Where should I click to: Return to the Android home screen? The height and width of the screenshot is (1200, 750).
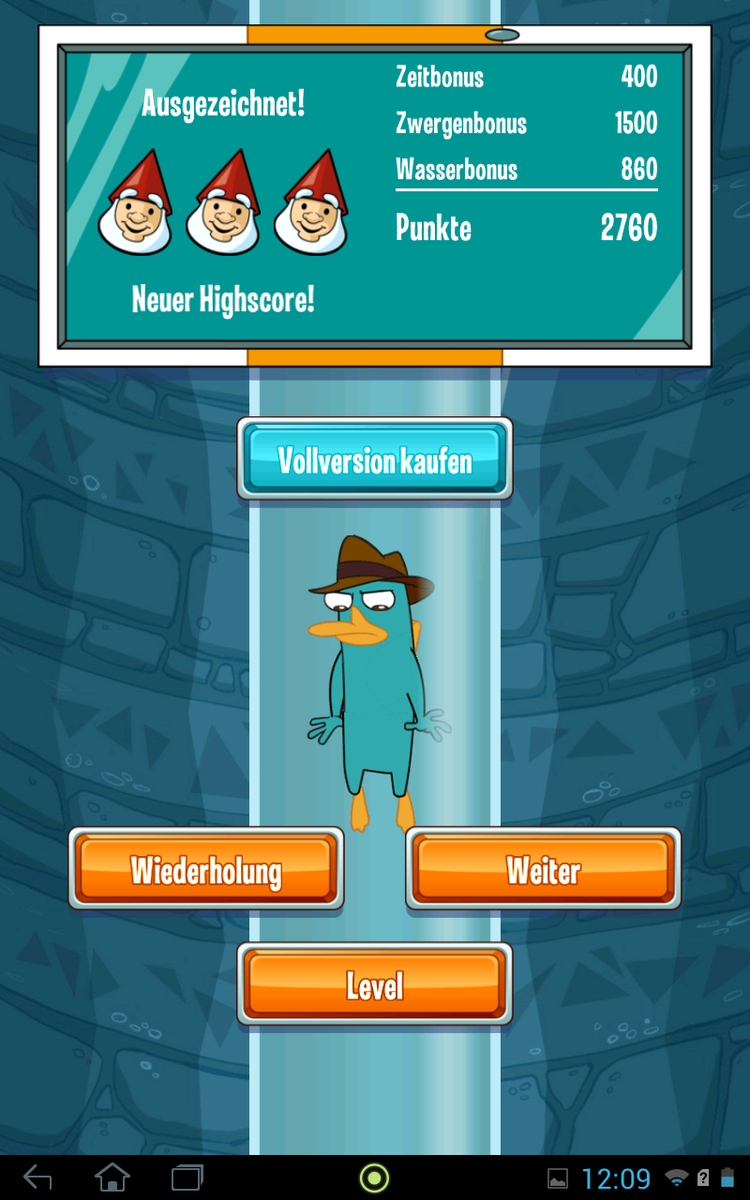[x=112, y=1177]
